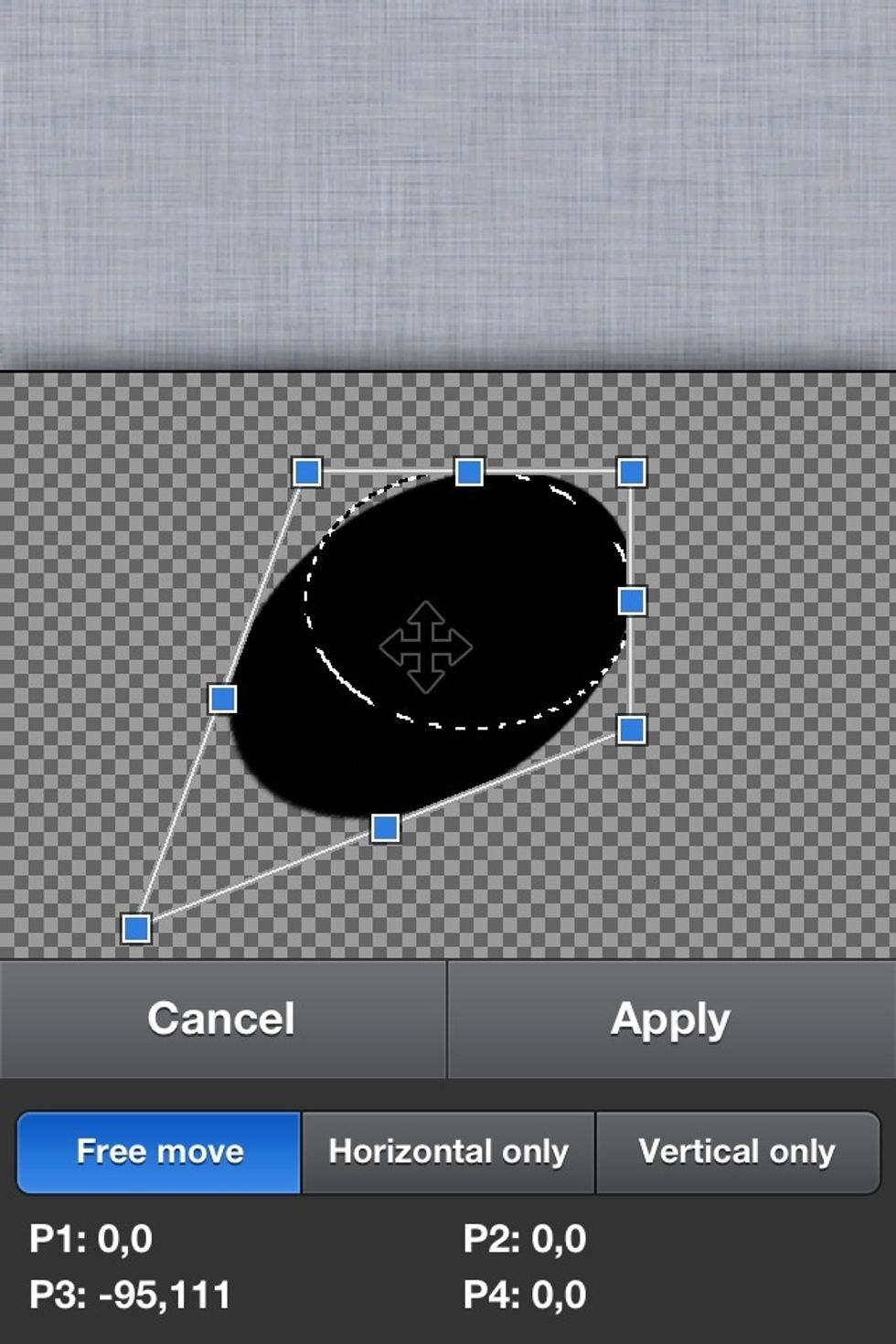Image resolution: width=896 pixels, height=1344 pixels.
Task: Select the bottom-center transform handle
Action: click(x=384, y=827)
